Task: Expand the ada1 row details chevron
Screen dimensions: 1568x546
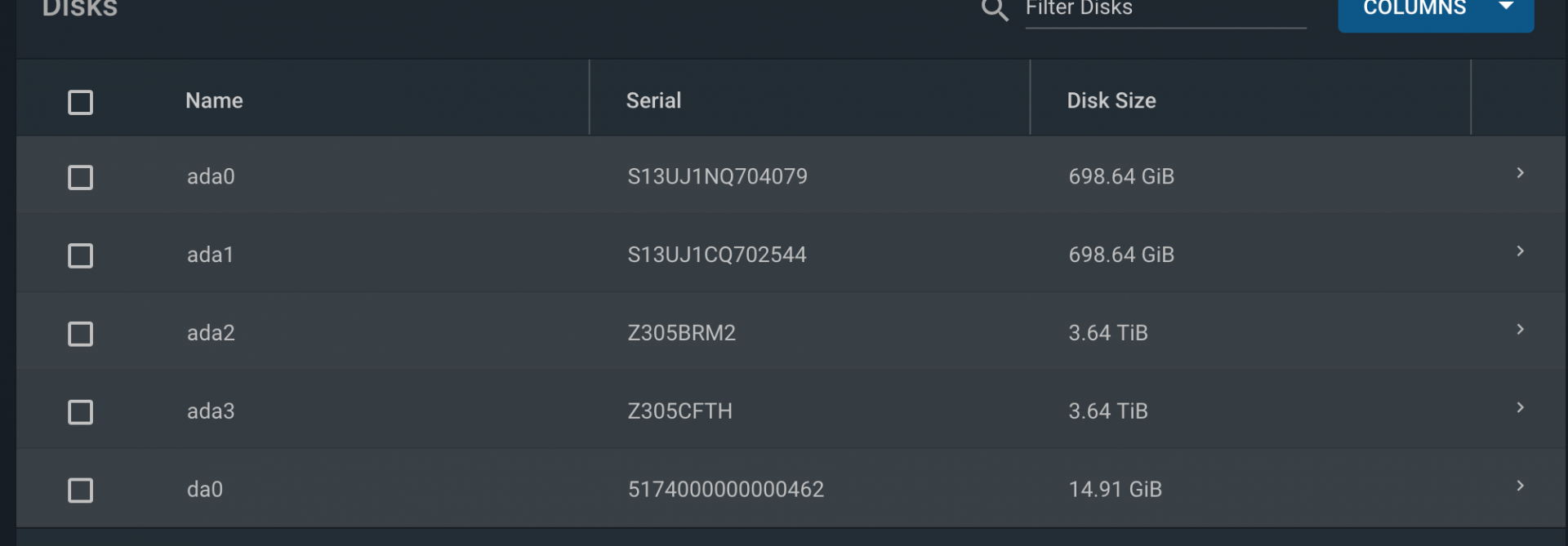Action: coord(1520,251)
